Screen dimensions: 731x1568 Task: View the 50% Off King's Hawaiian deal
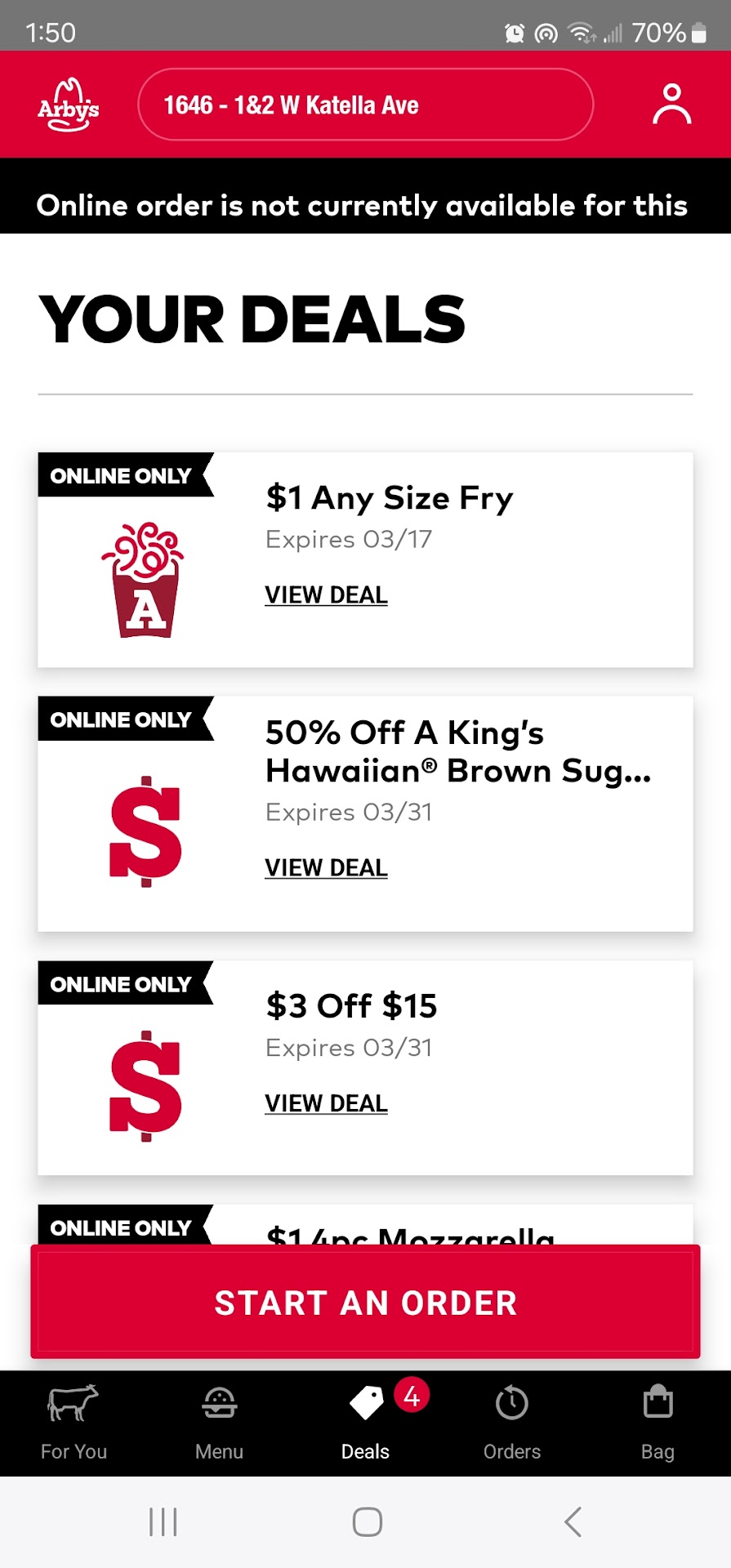pyautogui.click(x=326, y=868)
